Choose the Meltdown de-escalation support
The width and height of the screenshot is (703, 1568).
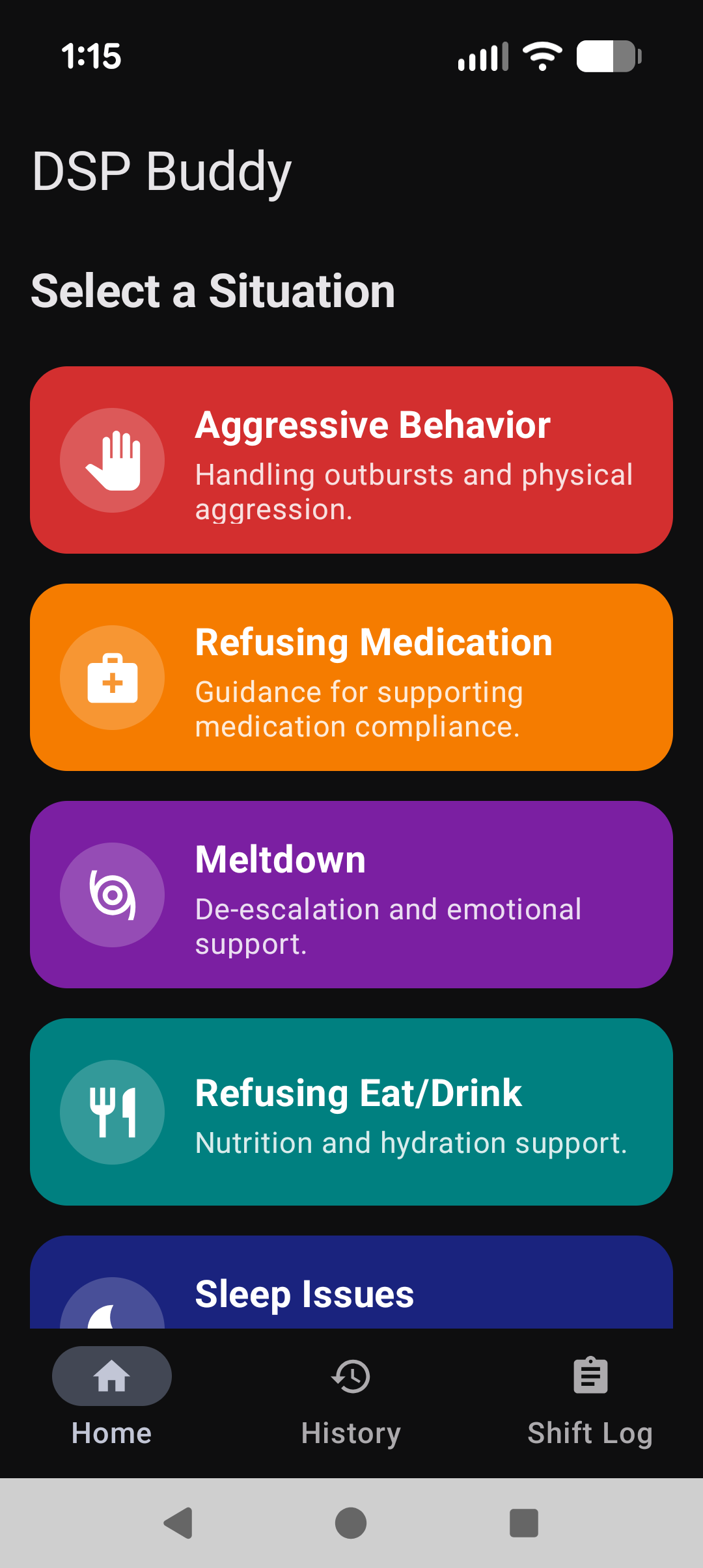351,896
